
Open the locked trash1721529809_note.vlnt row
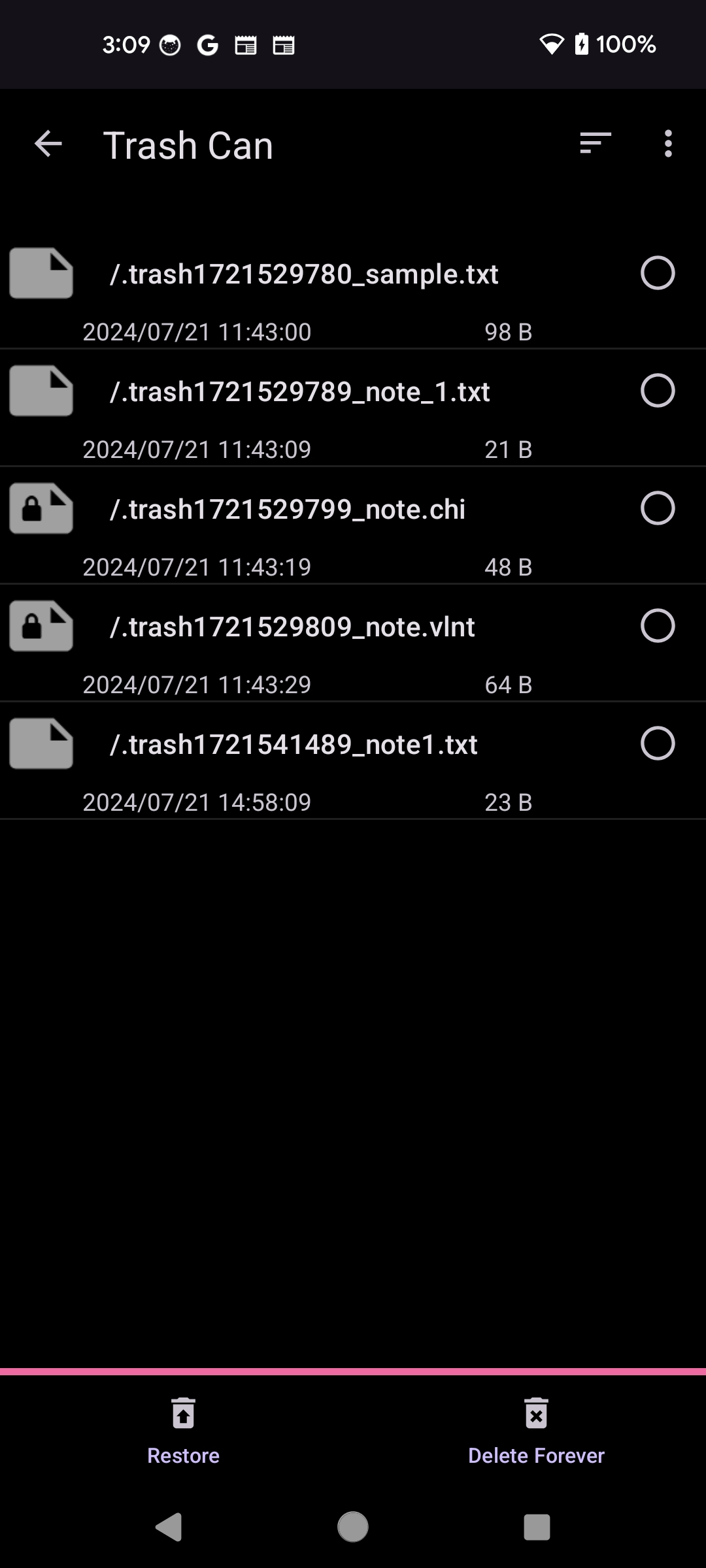pos(353,643)
